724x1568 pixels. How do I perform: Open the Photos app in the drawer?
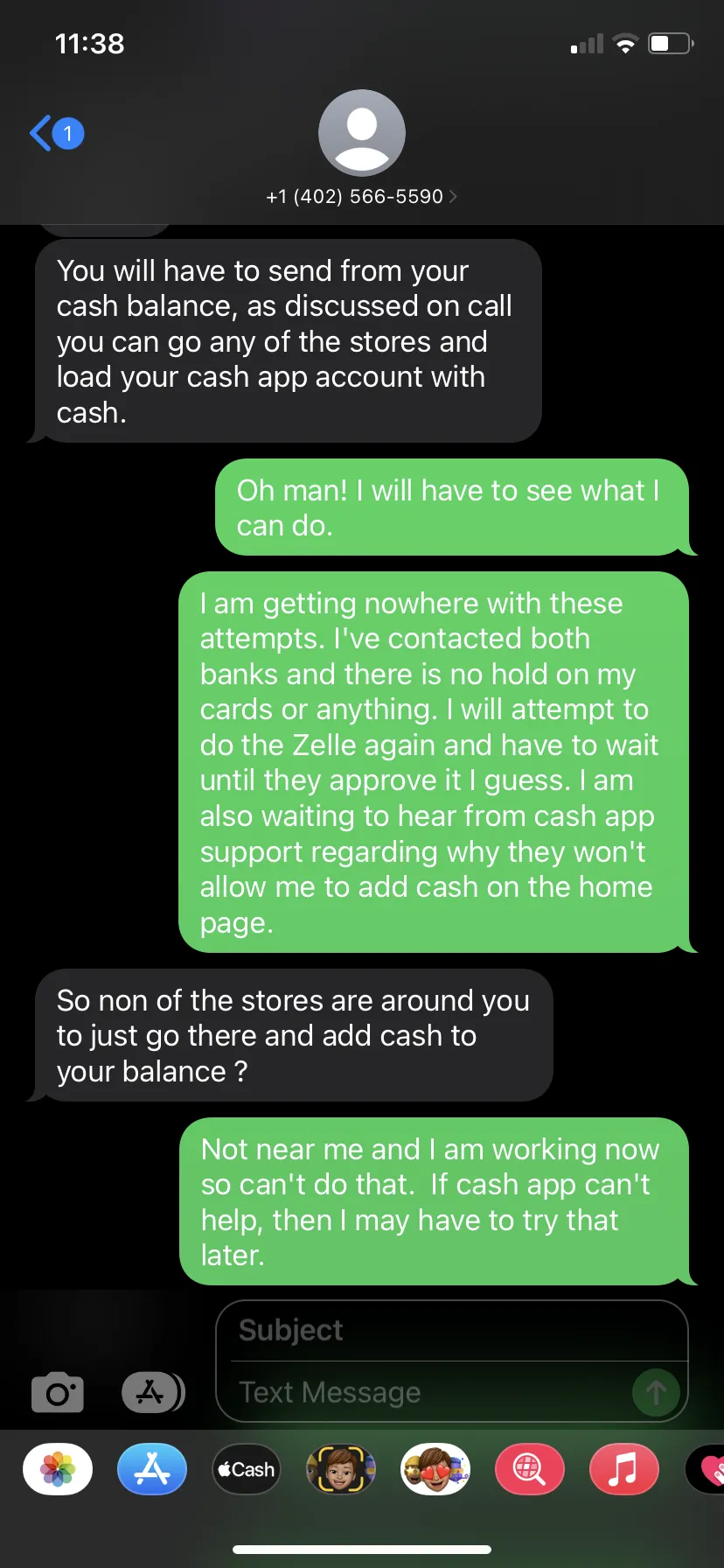tap(58, 1469)
